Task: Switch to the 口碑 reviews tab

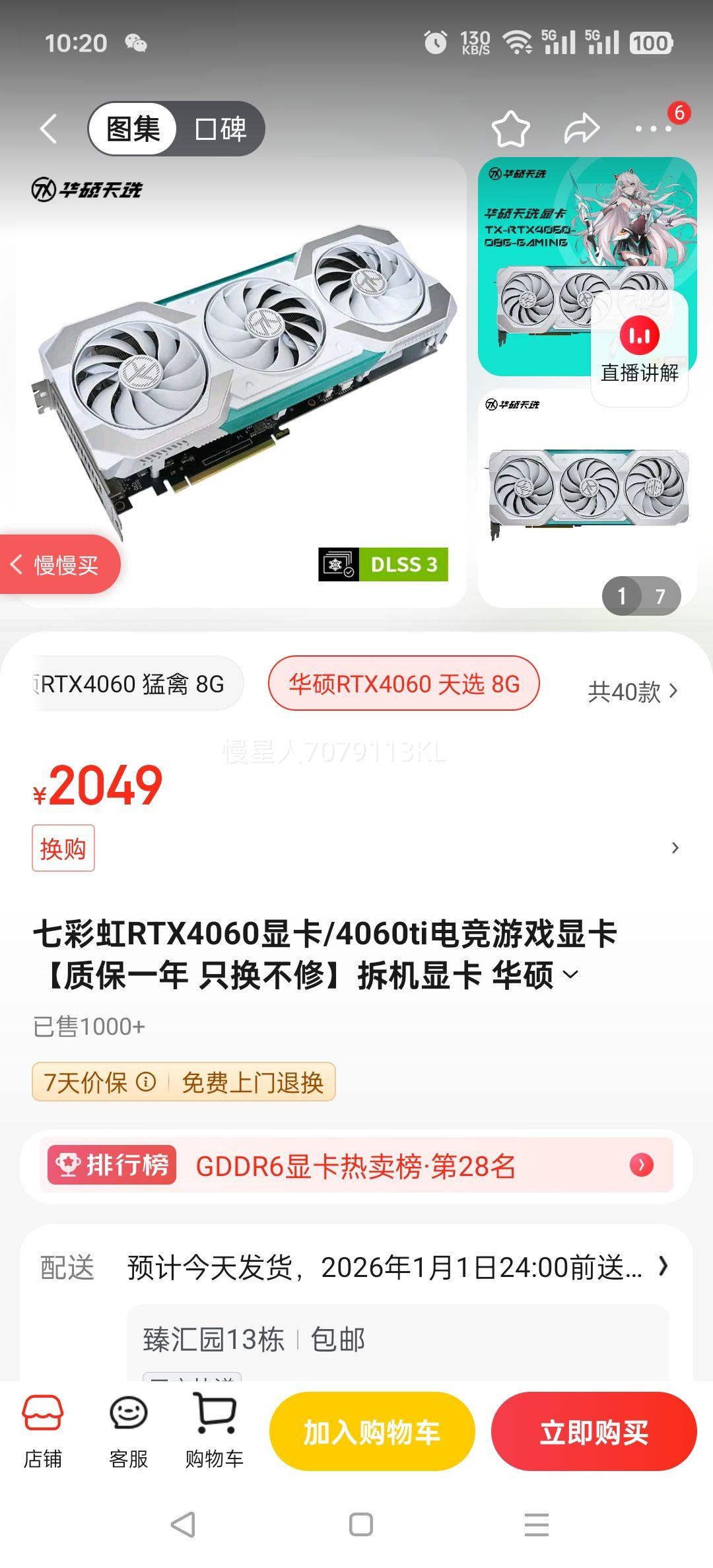Action: point(221,129)
